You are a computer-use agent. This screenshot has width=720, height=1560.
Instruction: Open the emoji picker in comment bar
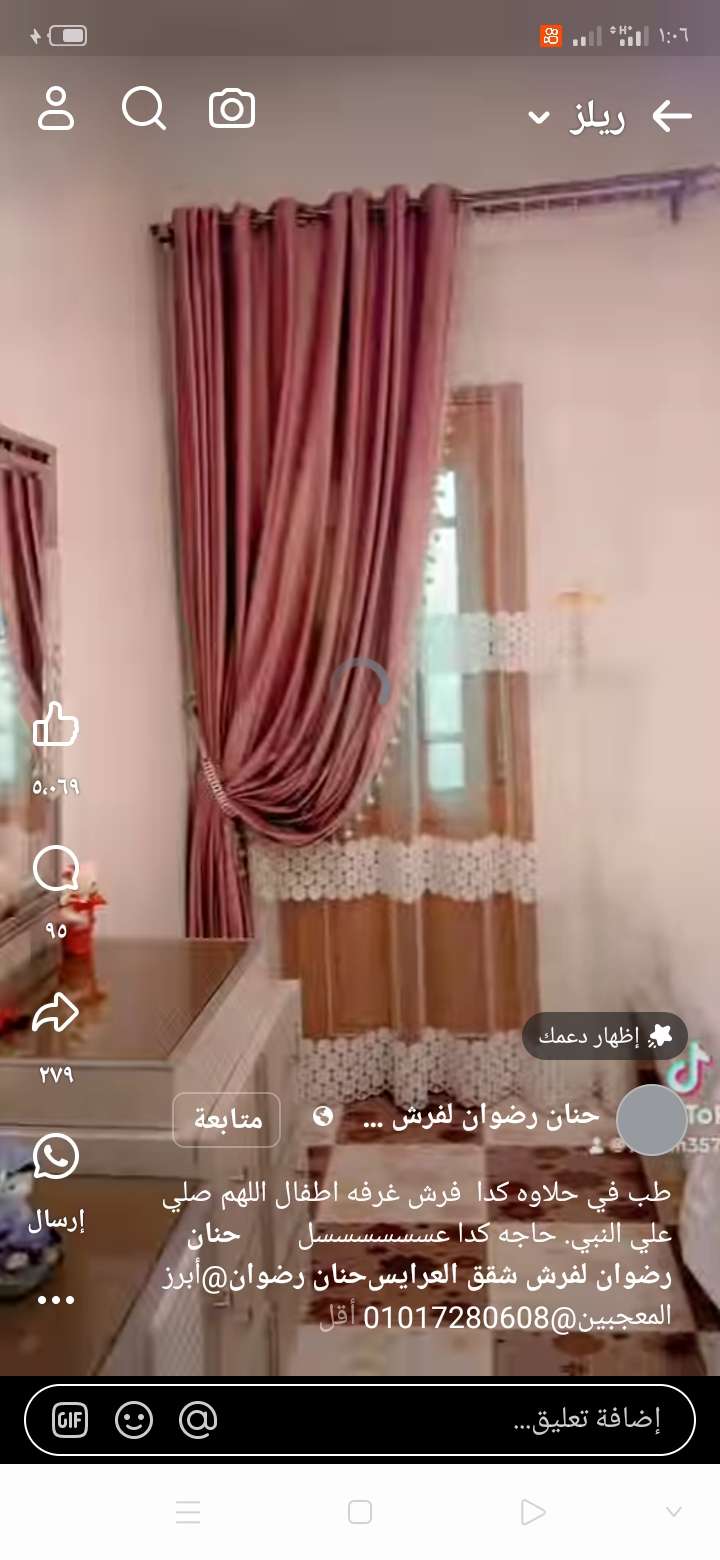pos(134,1419)
